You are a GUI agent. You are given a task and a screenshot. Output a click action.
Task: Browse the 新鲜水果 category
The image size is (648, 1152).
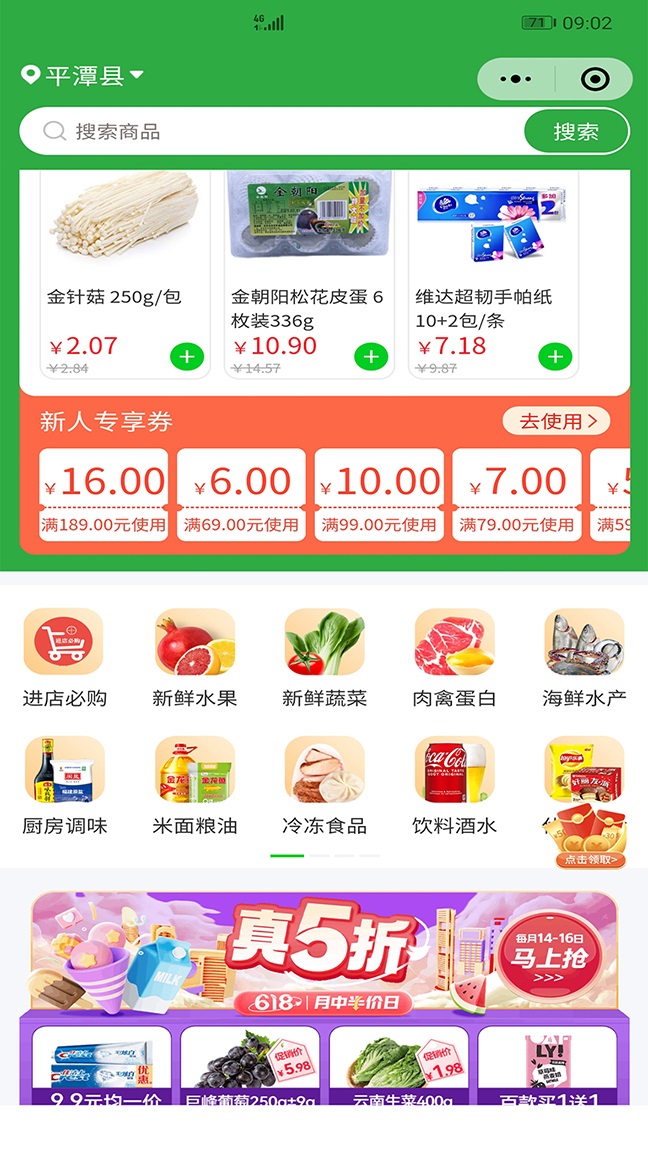tap(194, 658)
